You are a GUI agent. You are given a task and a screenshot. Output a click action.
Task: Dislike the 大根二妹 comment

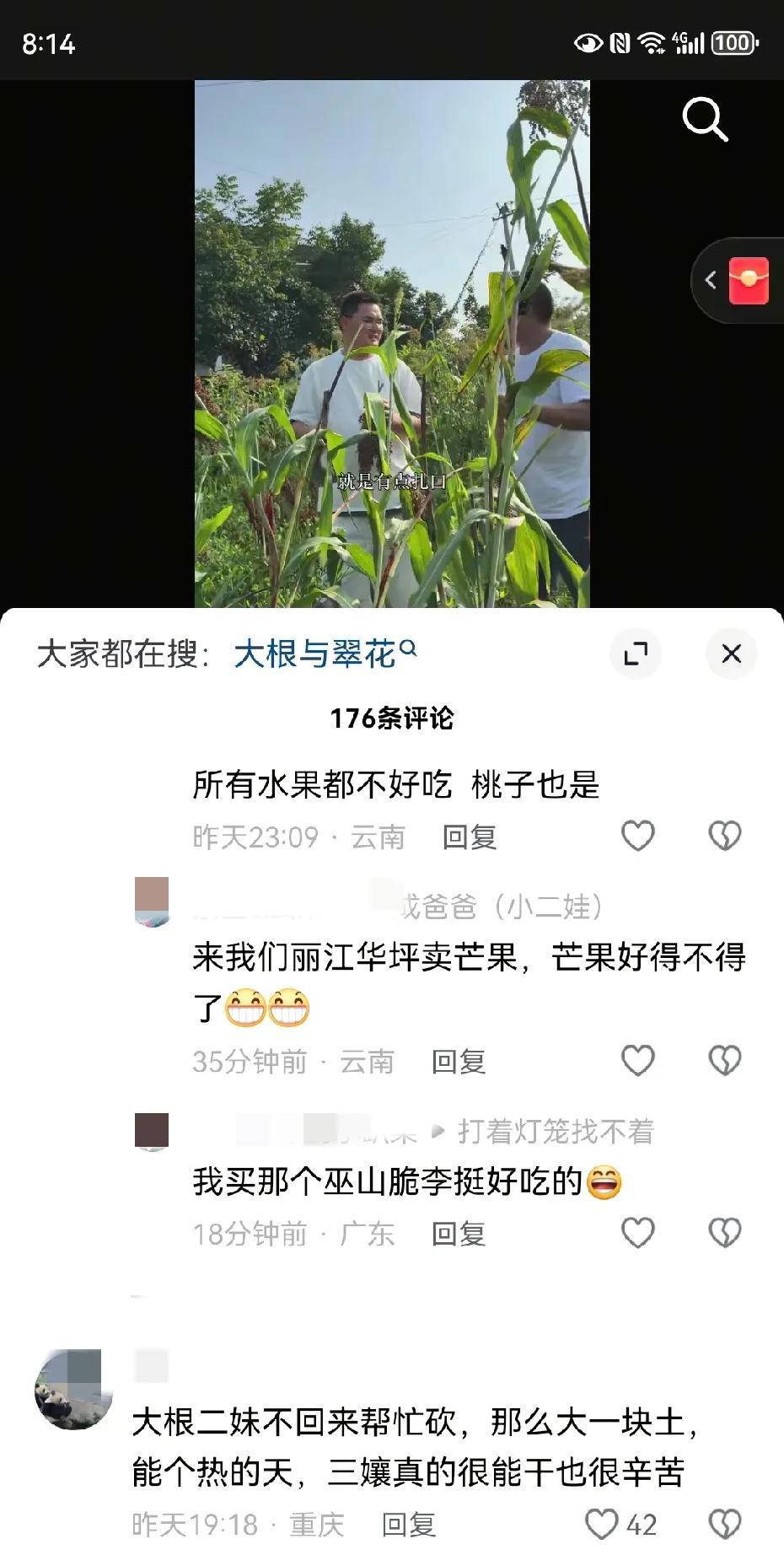pyautogui.click(x=724, y=1524)
